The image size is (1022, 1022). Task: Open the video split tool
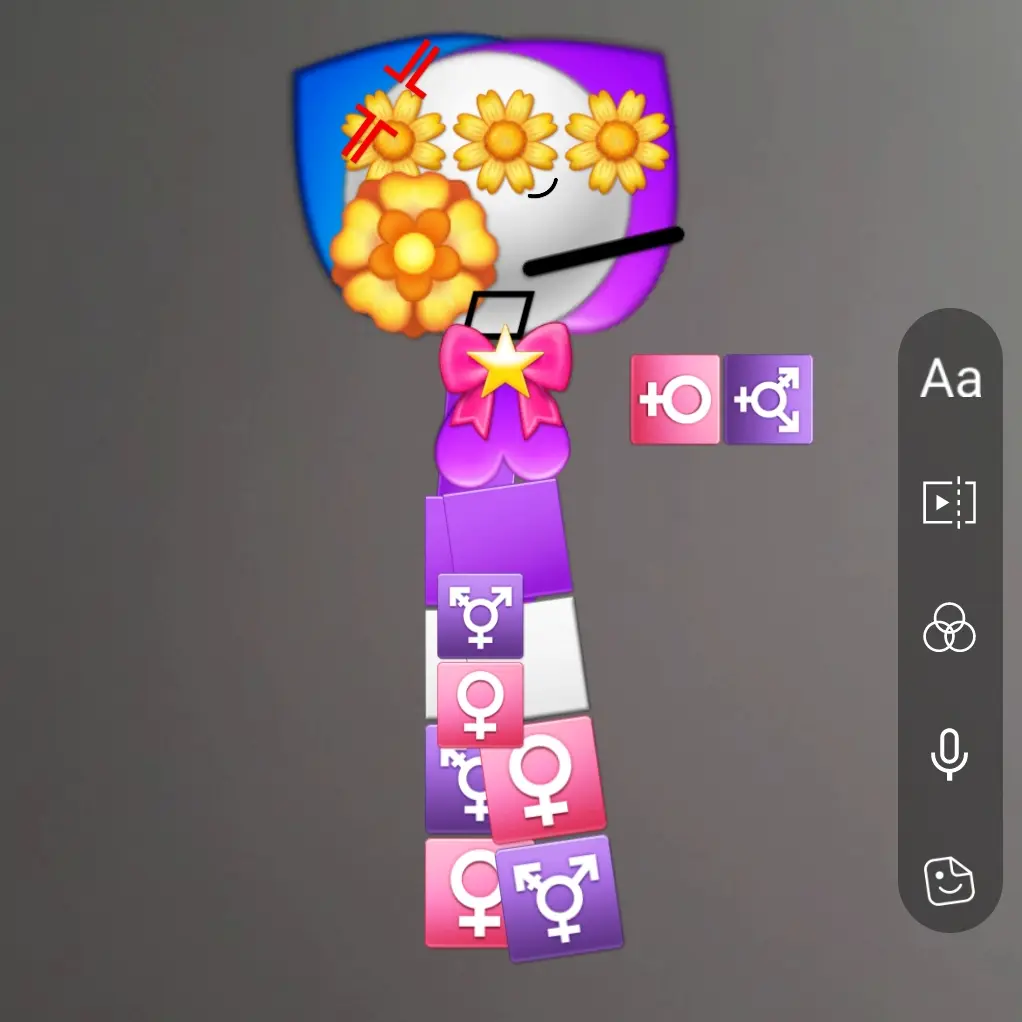[x=949, y=503]
